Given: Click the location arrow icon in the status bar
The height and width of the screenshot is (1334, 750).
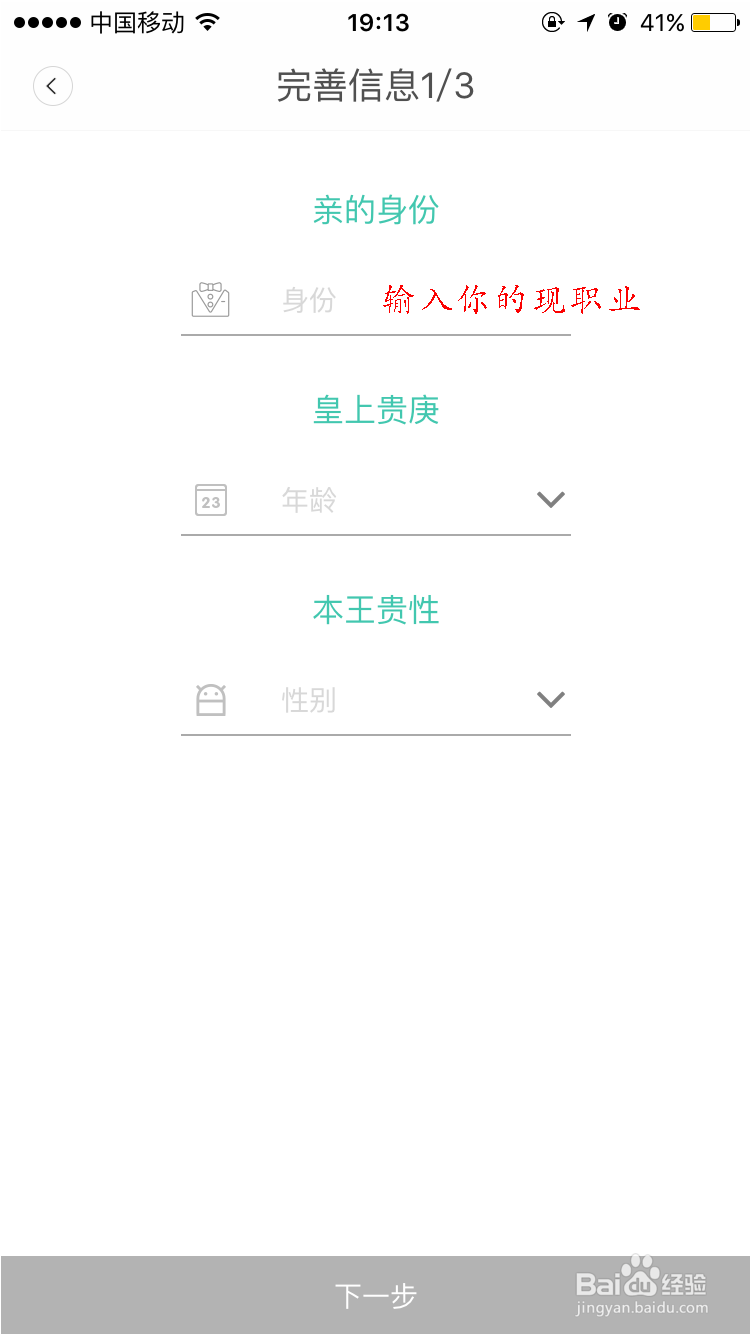Looking at the screenshot, I should tap(588, 21).
